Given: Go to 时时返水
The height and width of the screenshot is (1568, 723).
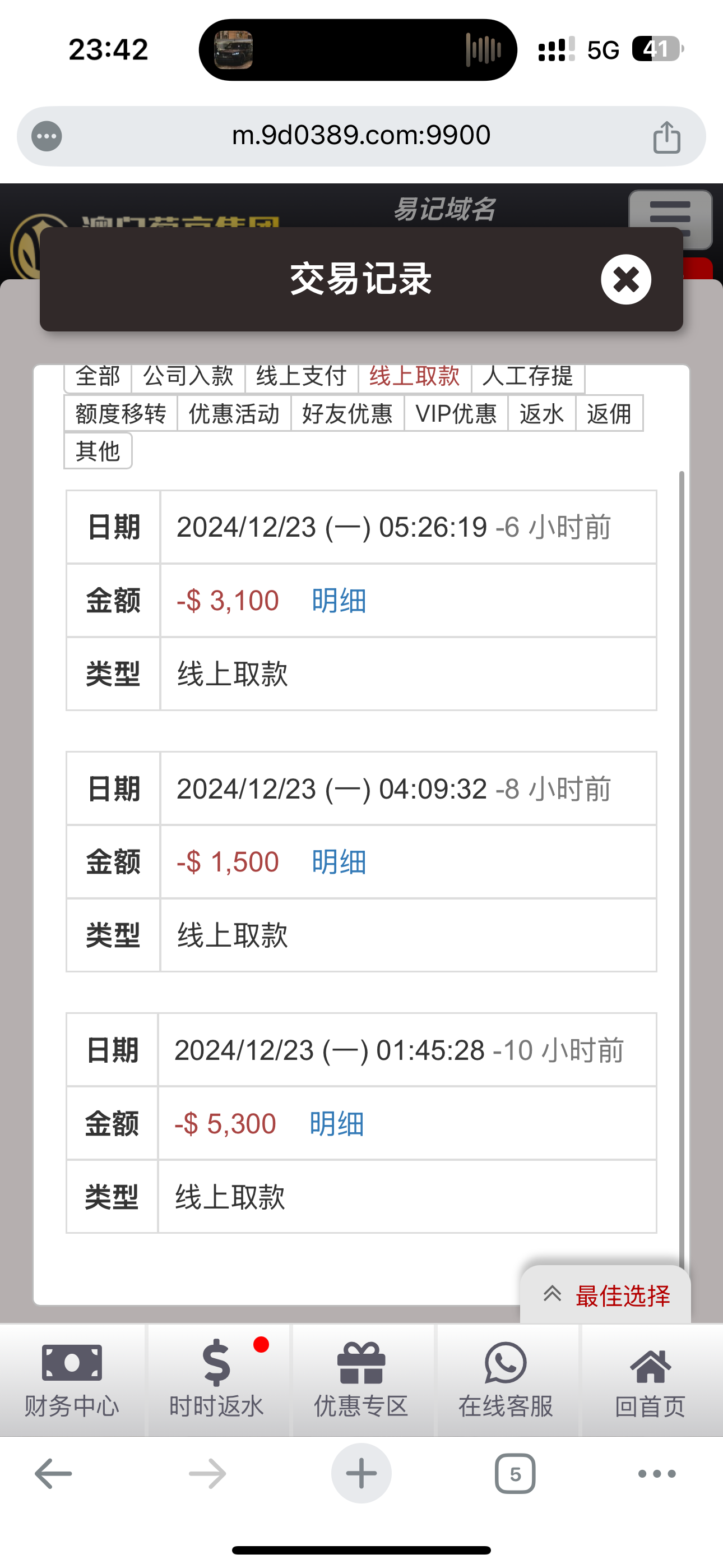Looking at the screenshot, I should 217,1380.
